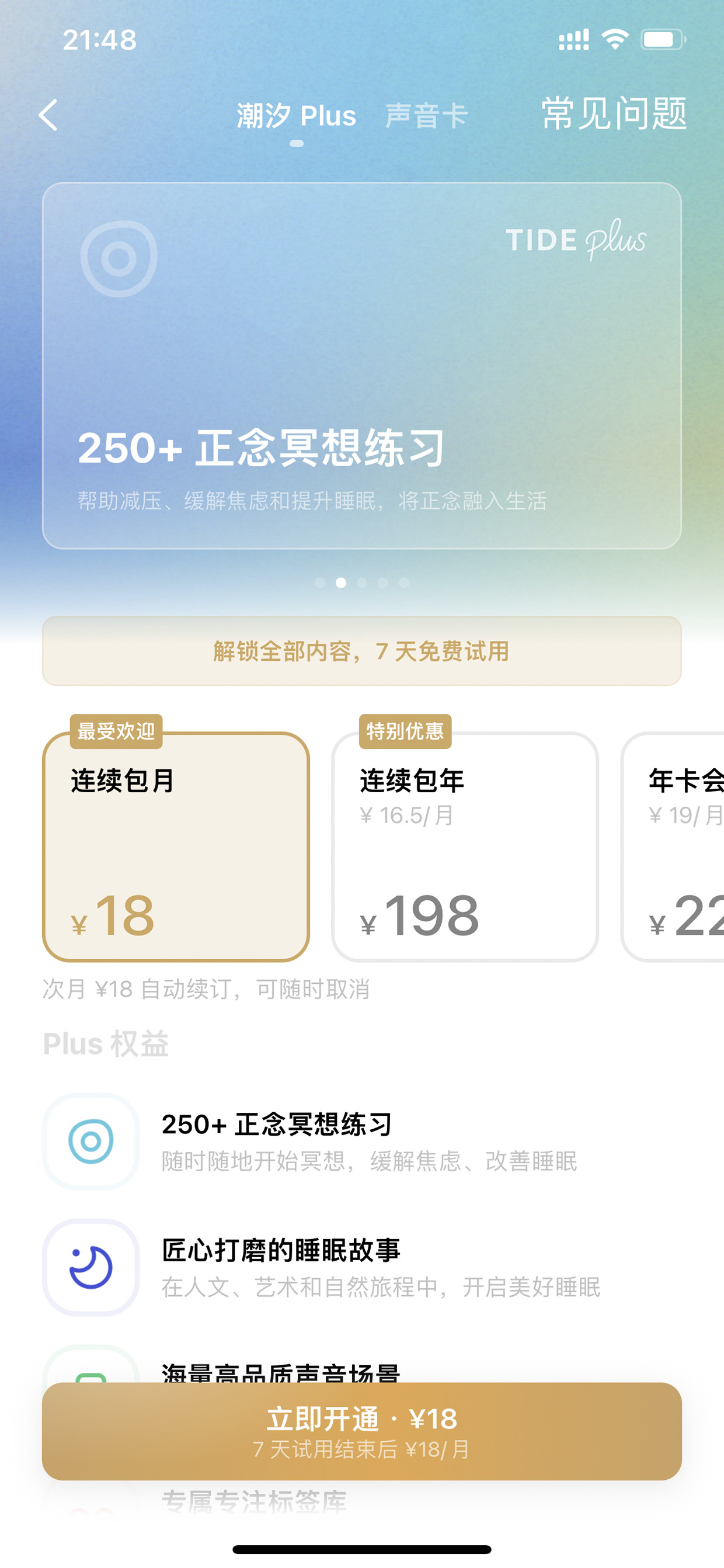
Task: Tap the TIDE Plus promo card
Action: (x=362, y=365)
